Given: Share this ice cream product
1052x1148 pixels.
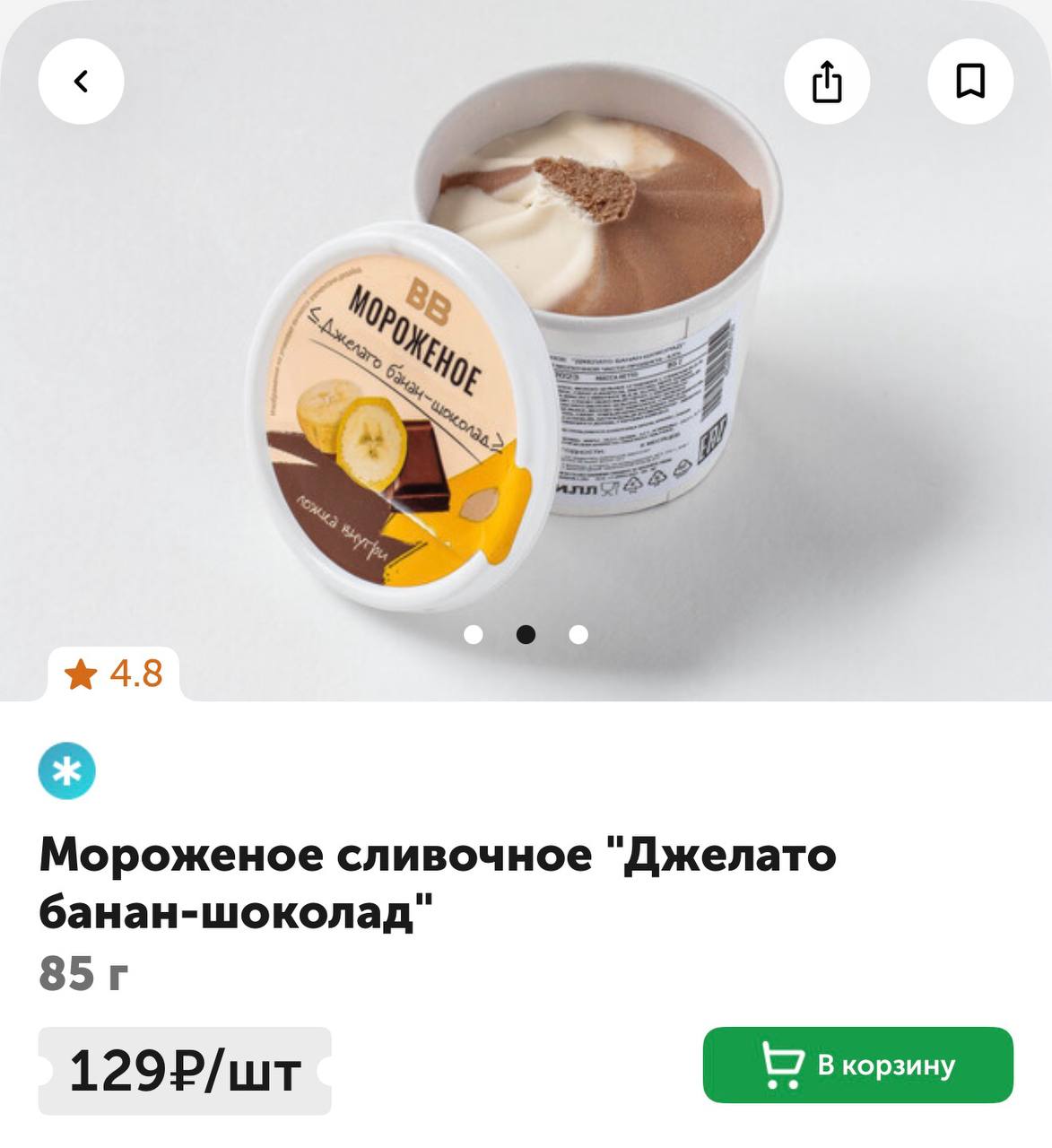Looking at the screenshot, I should click(x=826, y=82).
